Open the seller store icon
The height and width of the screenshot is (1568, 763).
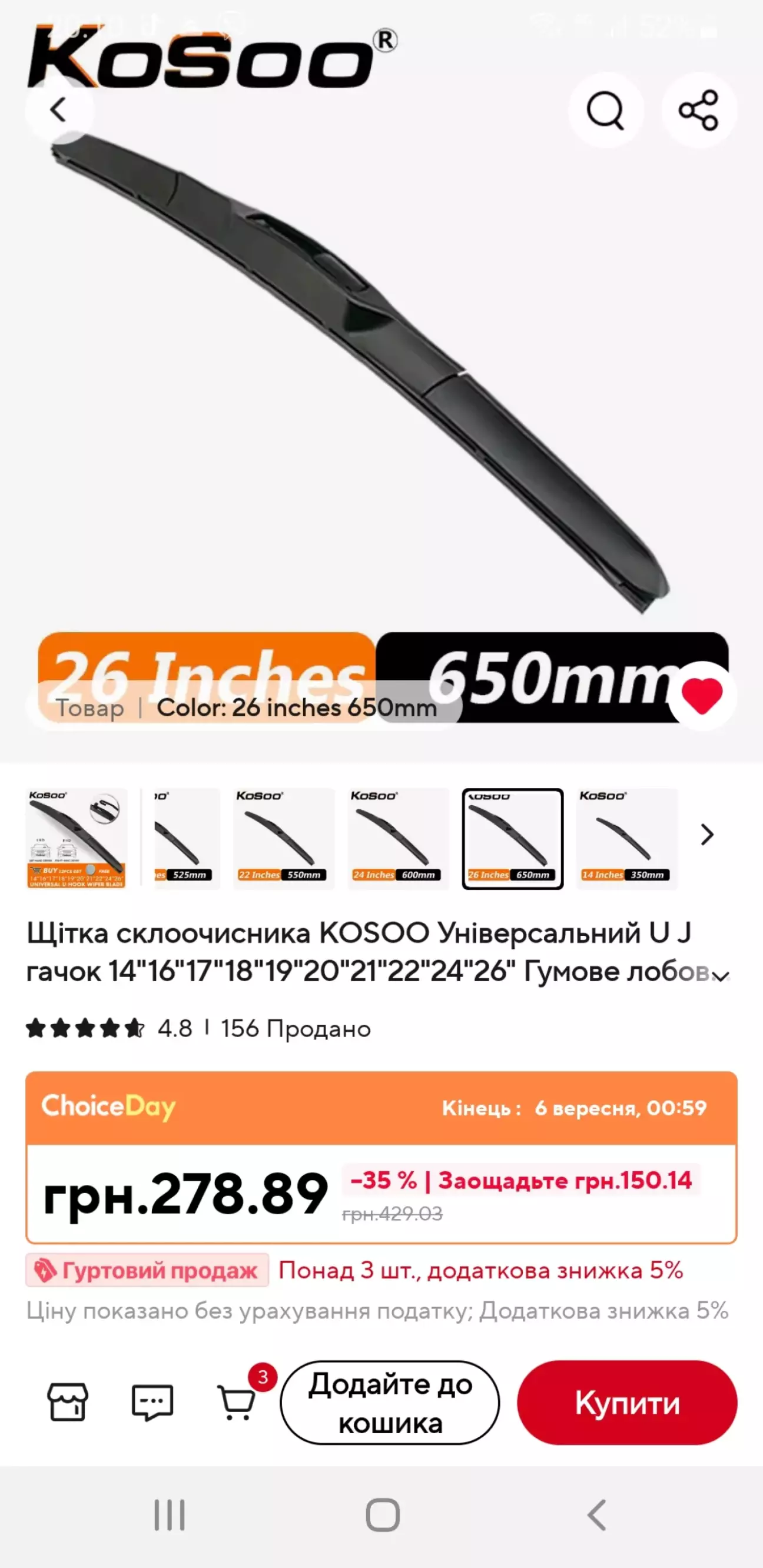tap(68, 1402)
